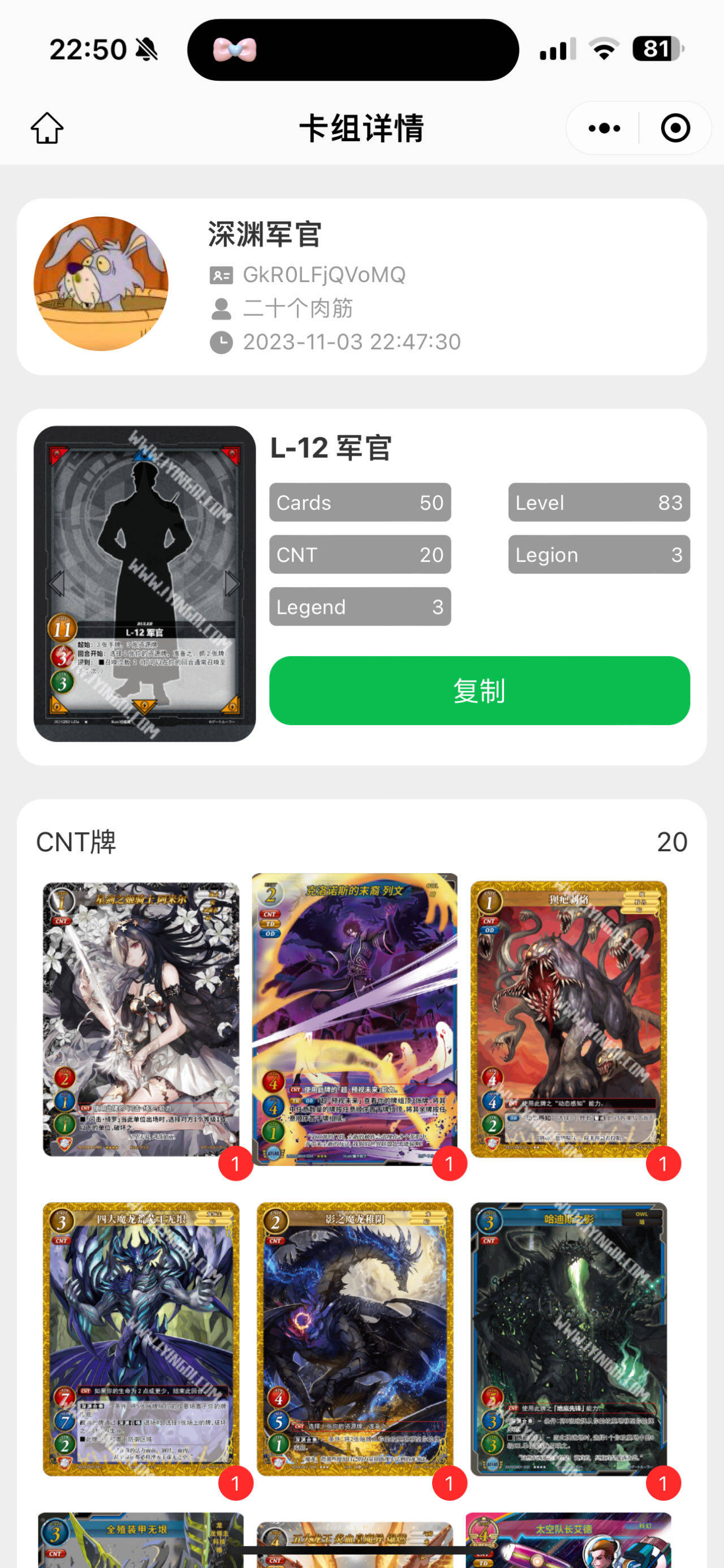724x1568 pixels.
Task: Select the 影之魔龙 card
Action: pyautogui.click(x=355, y=1338)
